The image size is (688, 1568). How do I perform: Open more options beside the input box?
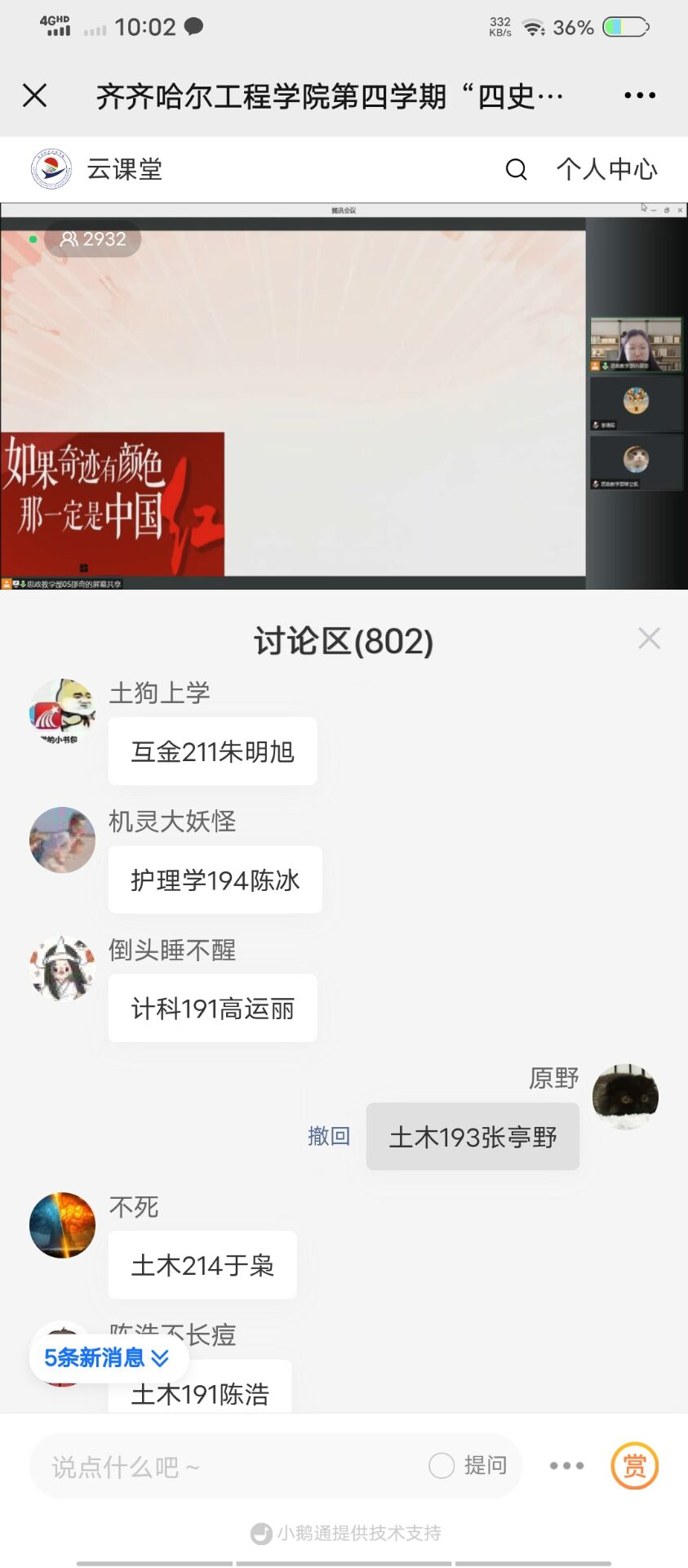(x=566, y=1466)
